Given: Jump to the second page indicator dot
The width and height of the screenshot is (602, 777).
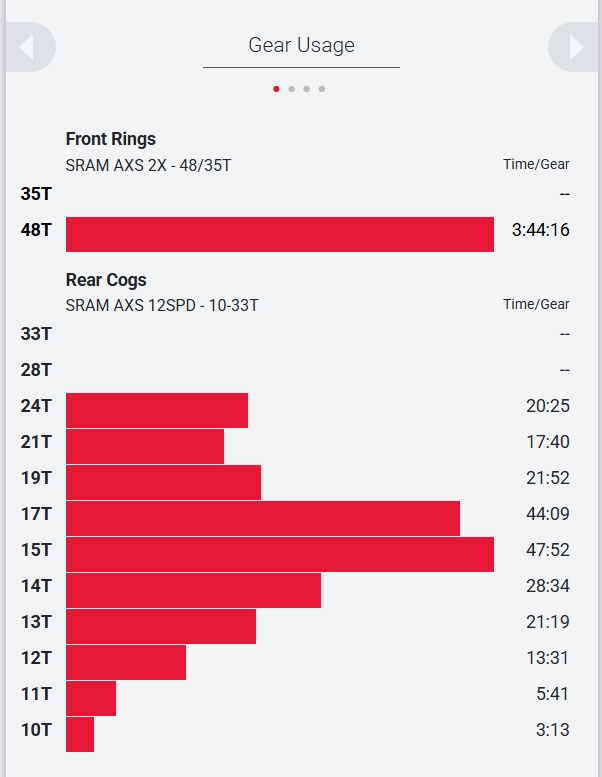Looking at the screenshot, I should [291, 89].
